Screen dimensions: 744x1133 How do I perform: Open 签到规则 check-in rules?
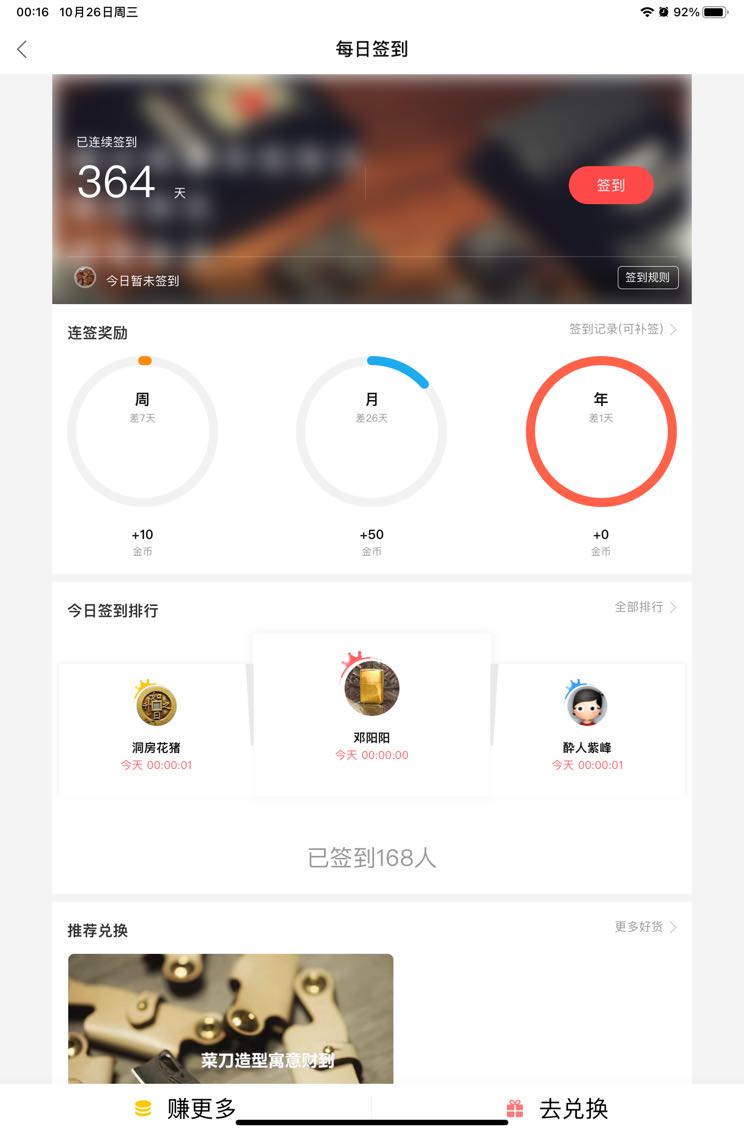tap(648, 278)
